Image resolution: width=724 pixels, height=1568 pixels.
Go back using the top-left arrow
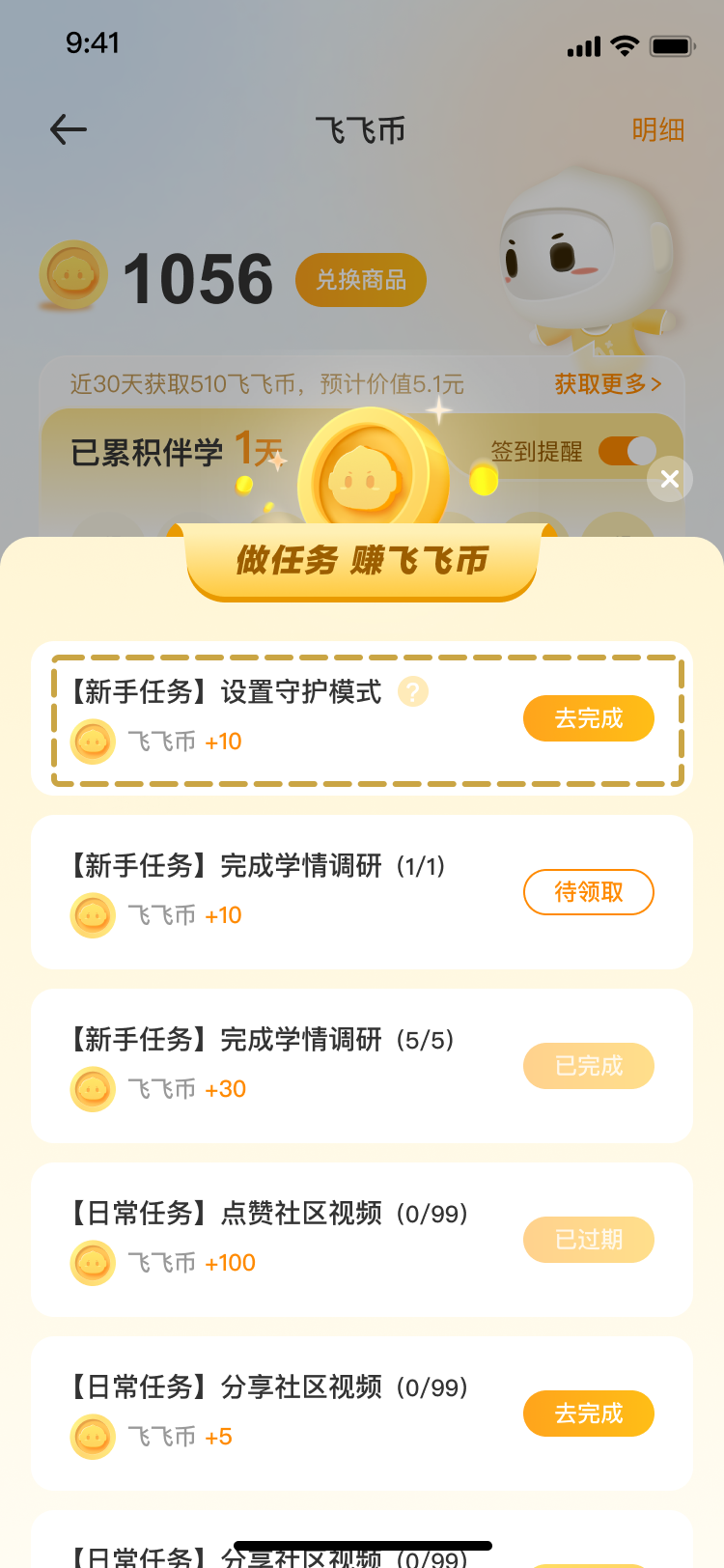[x=69, y=129]
